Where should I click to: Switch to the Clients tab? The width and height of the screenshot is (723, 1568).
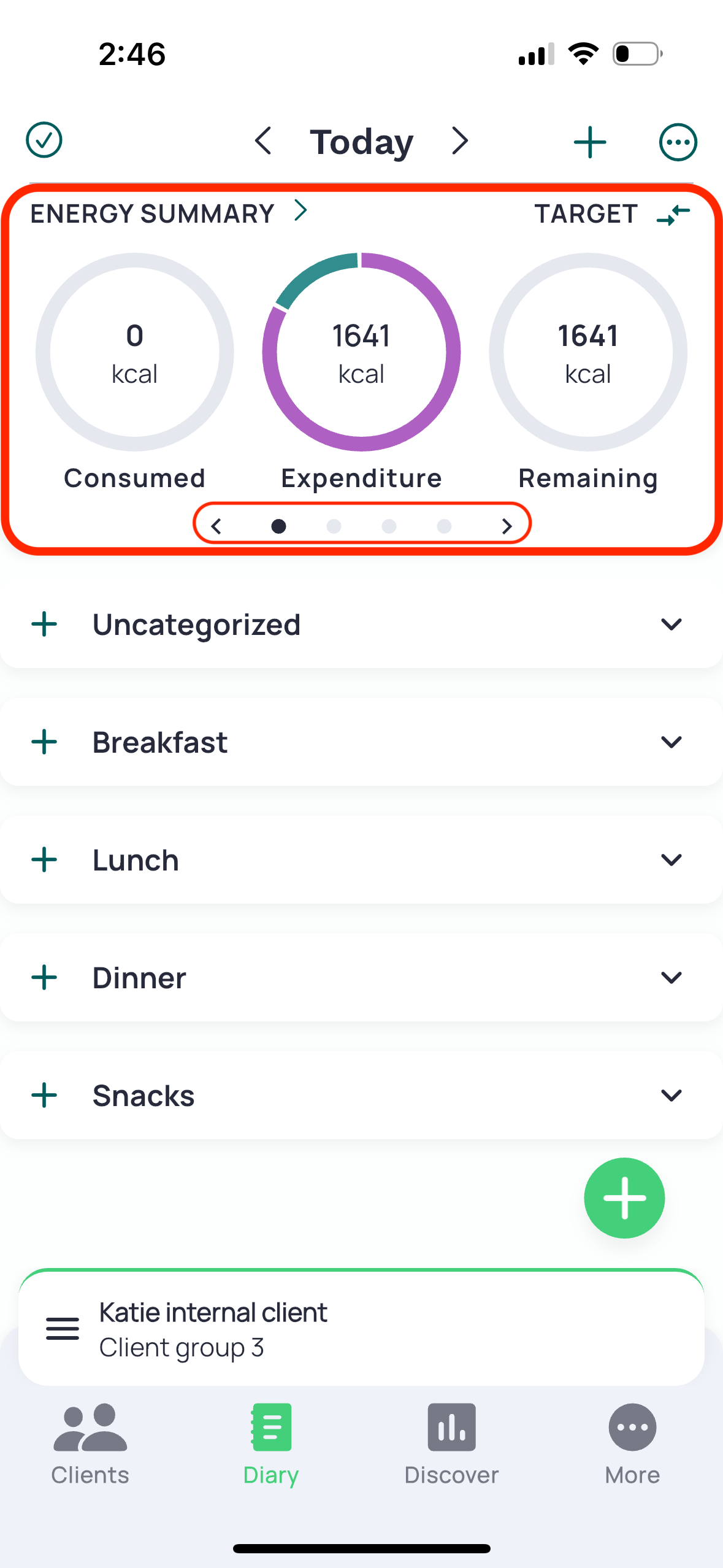pos(90,1445)
